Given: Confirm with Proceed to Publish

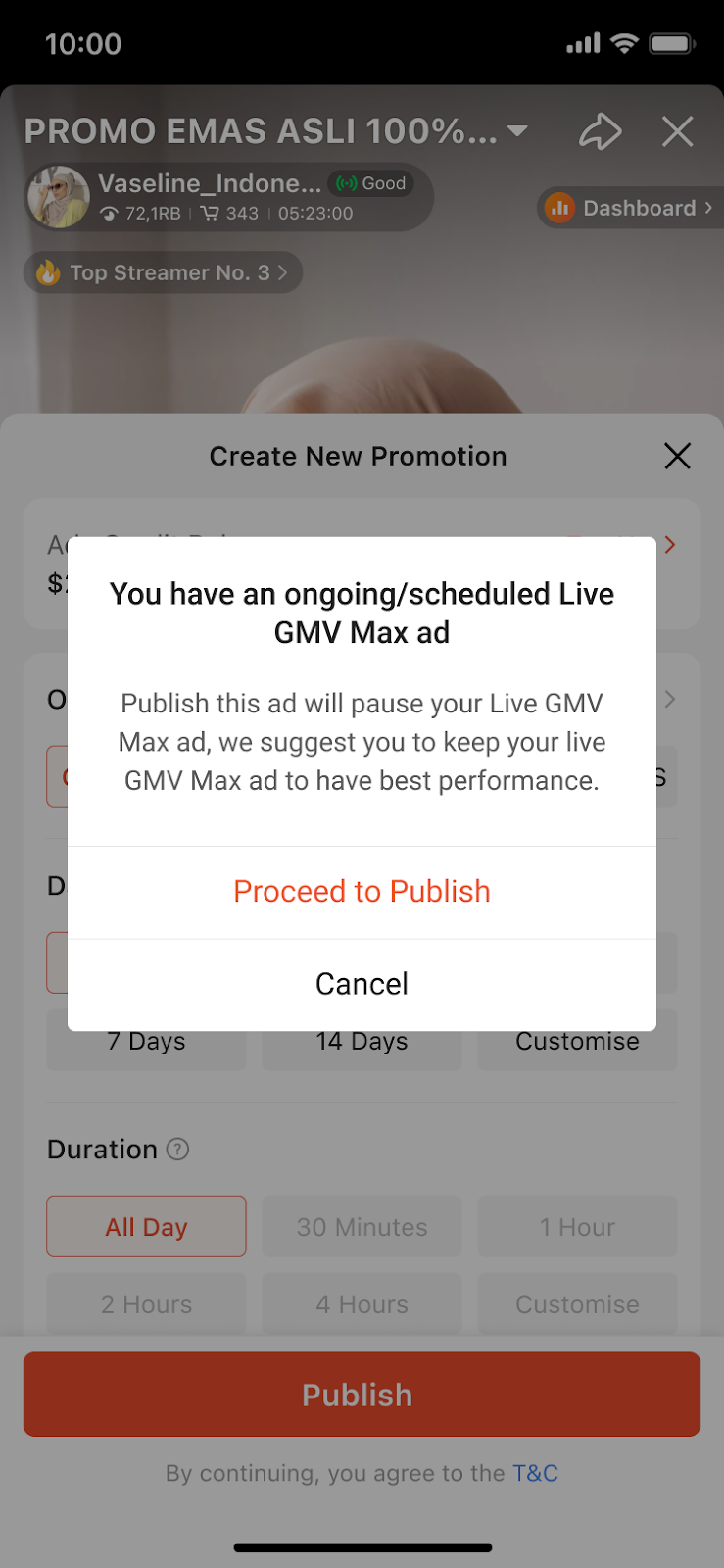Looking at the screenshot, I should coord(362,892).
